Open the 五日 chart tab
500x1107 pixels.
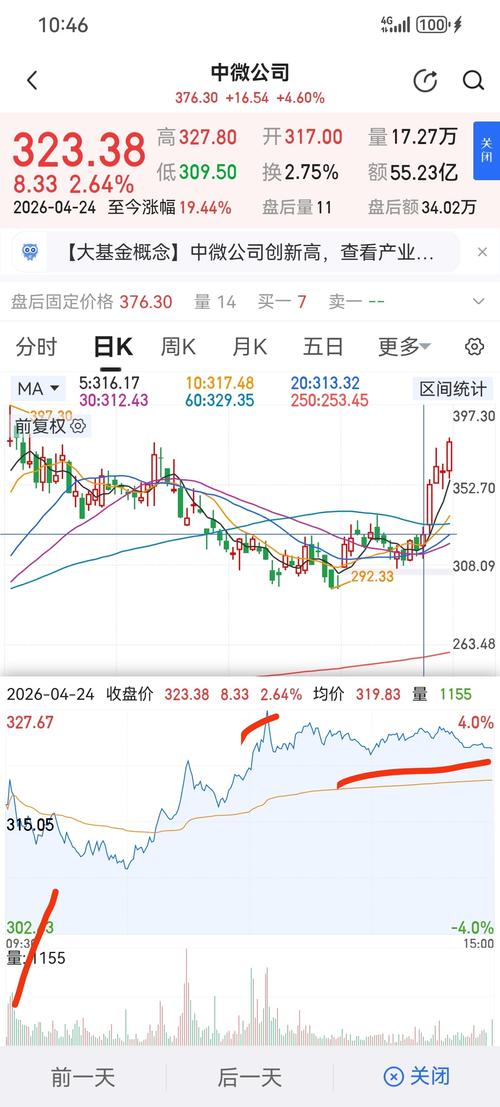[323, 347]
